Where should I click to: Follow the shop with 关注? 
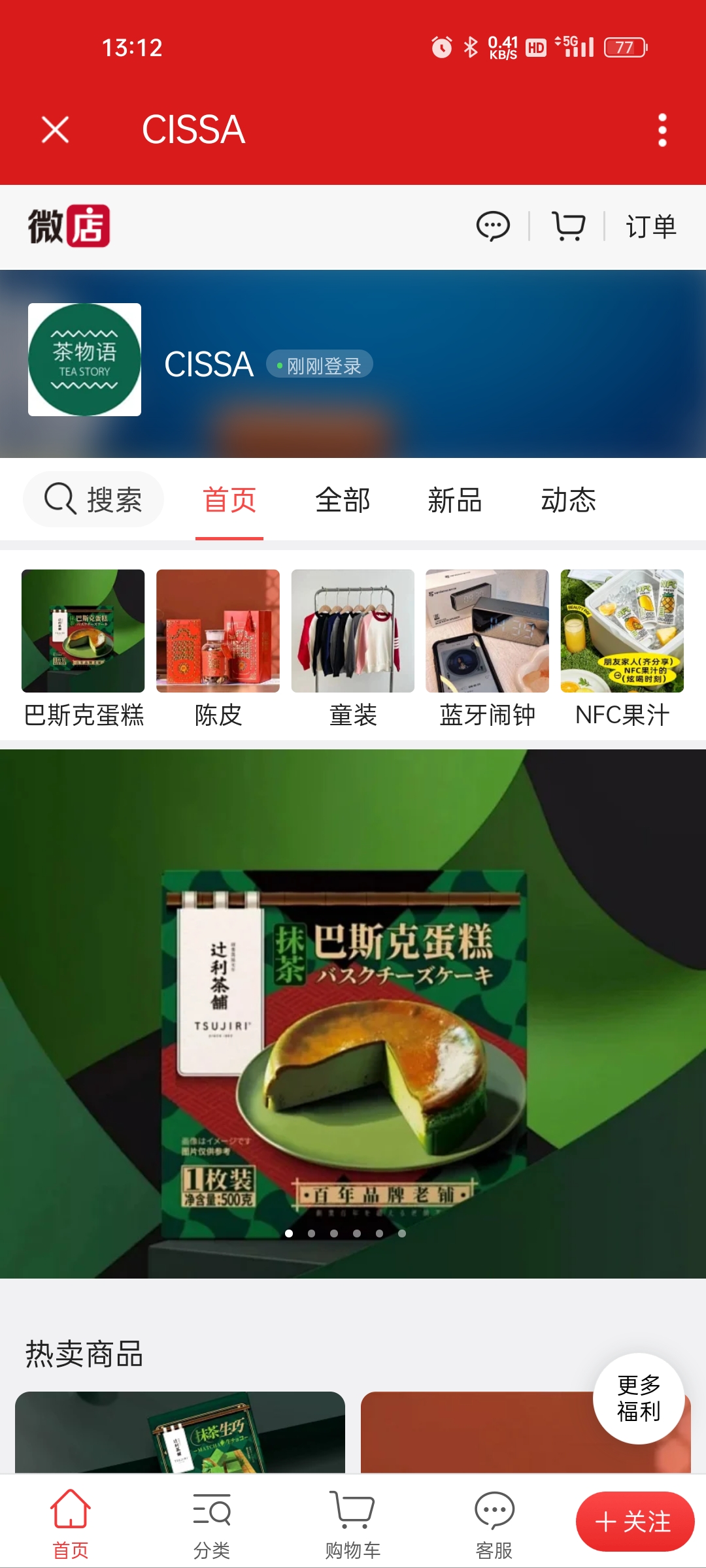(634, 1522)
